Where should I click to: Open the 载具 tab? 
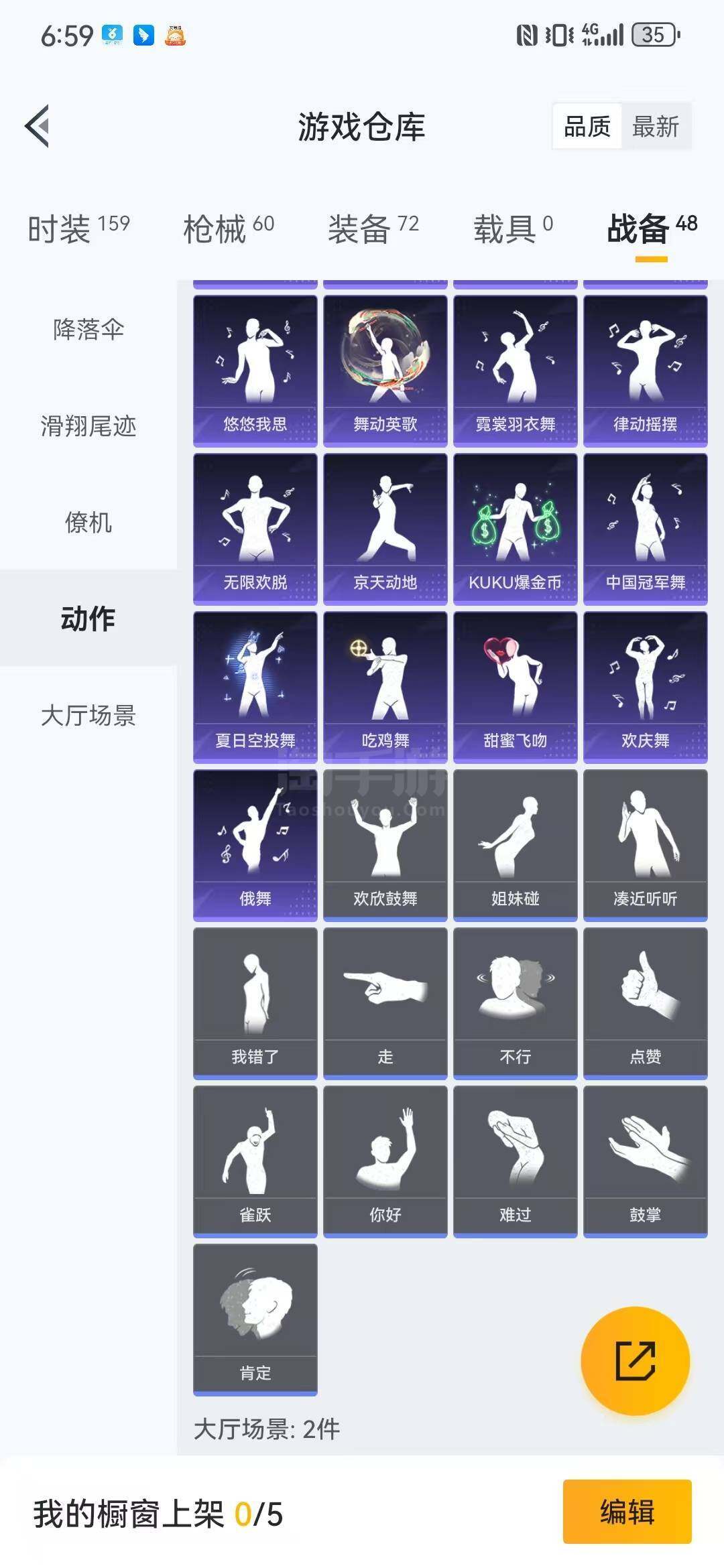(513, 229)
